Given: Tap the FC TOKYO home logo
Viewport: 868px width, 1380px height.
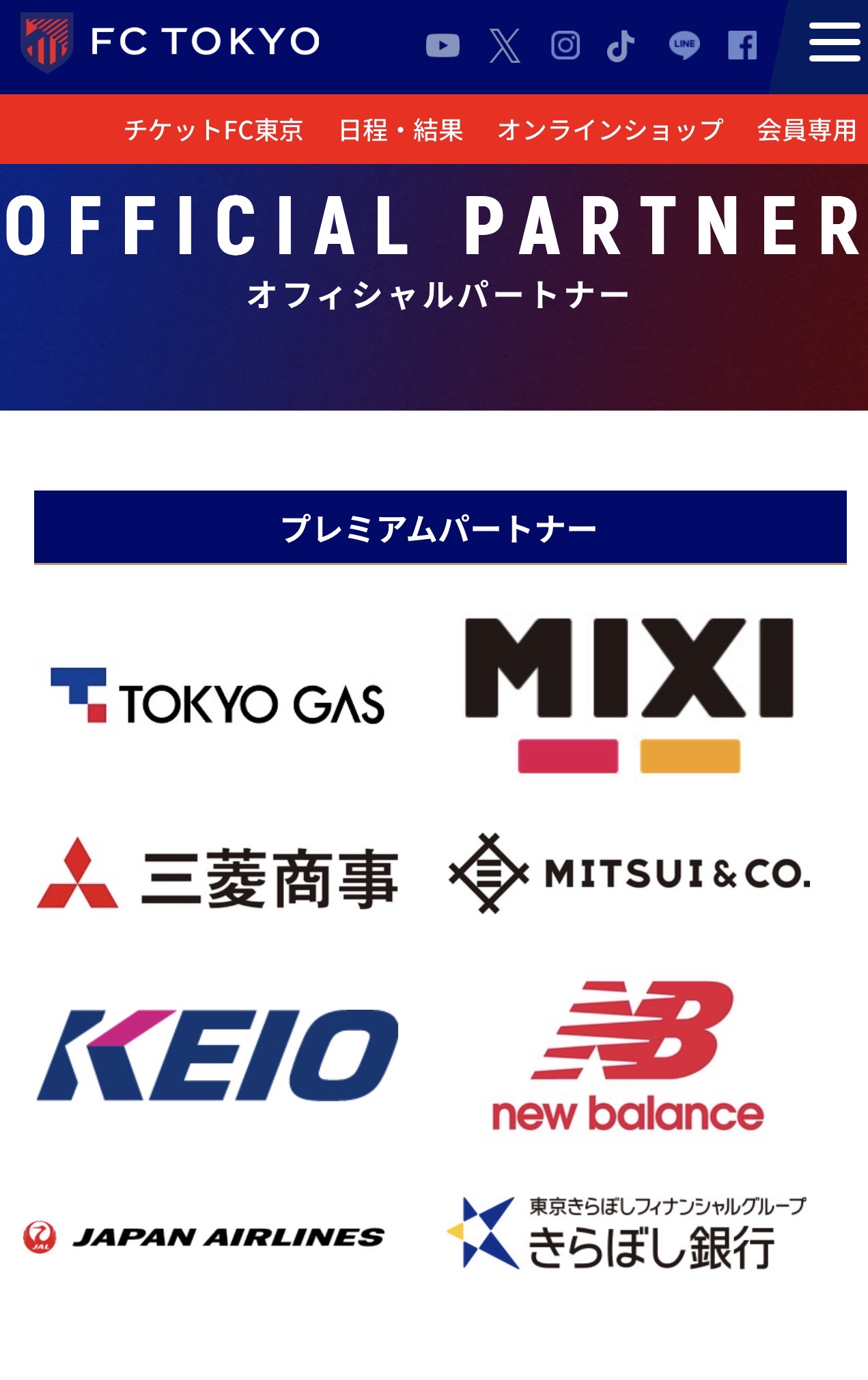Looking at the screenshot, I should 170,42.
